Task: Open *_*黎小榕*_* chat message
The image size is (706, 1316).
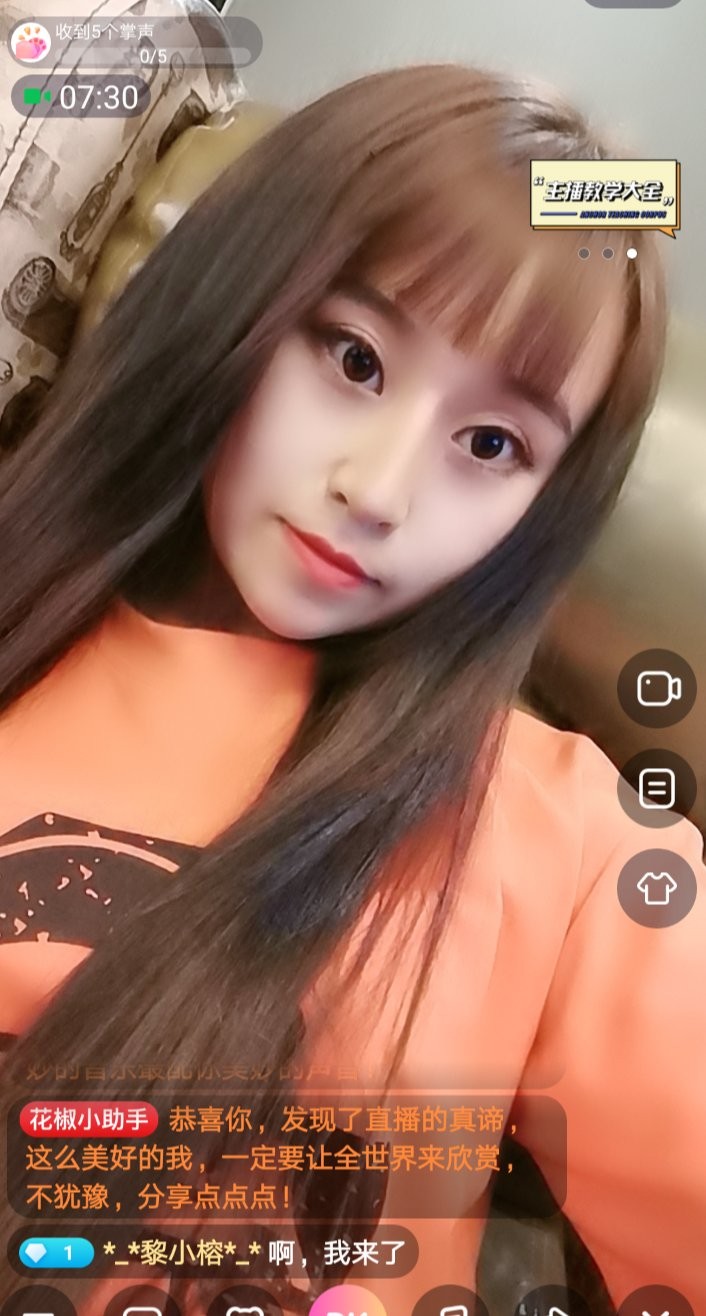Action: 214,1252
